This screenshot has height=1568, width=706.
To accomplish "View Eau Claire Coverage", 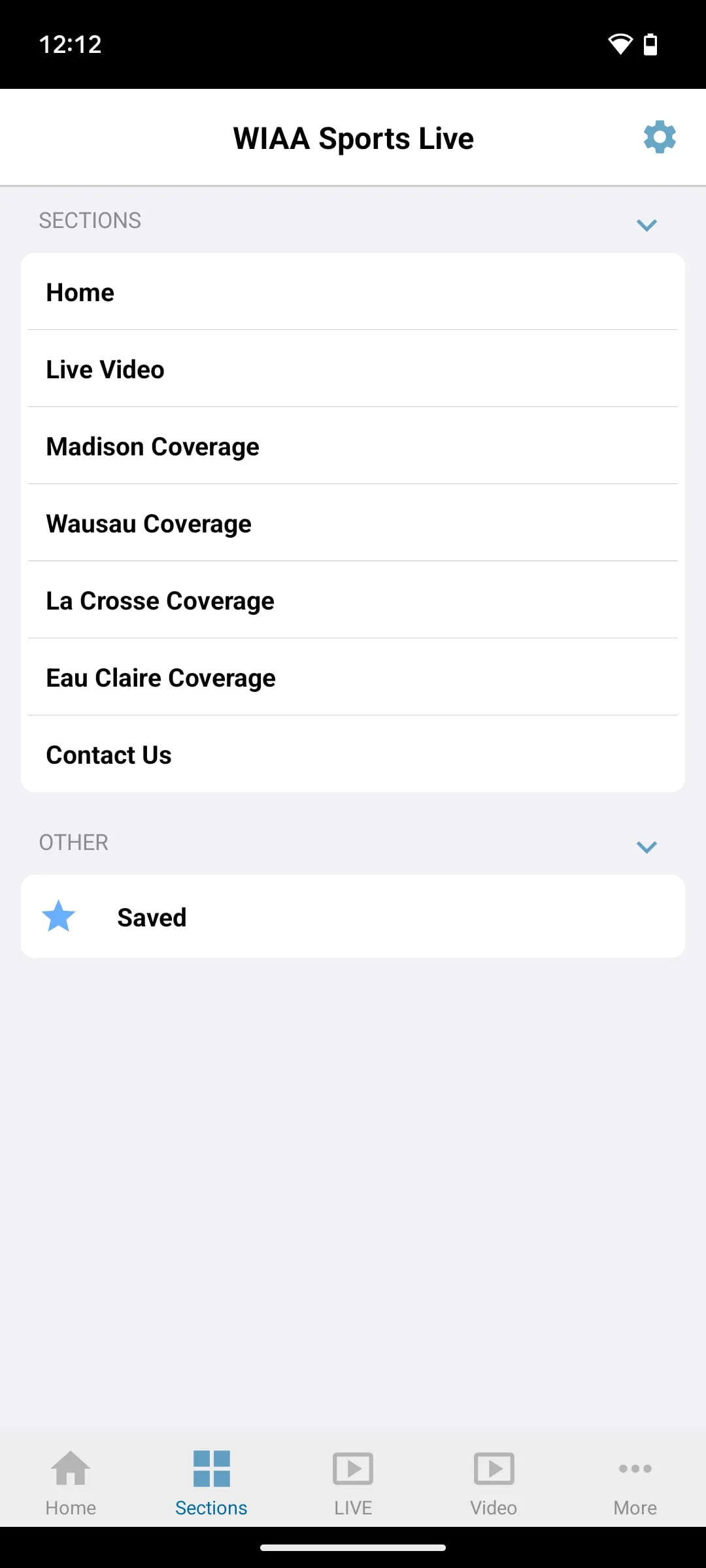I will pyautogui.click(x=353, y=678).
